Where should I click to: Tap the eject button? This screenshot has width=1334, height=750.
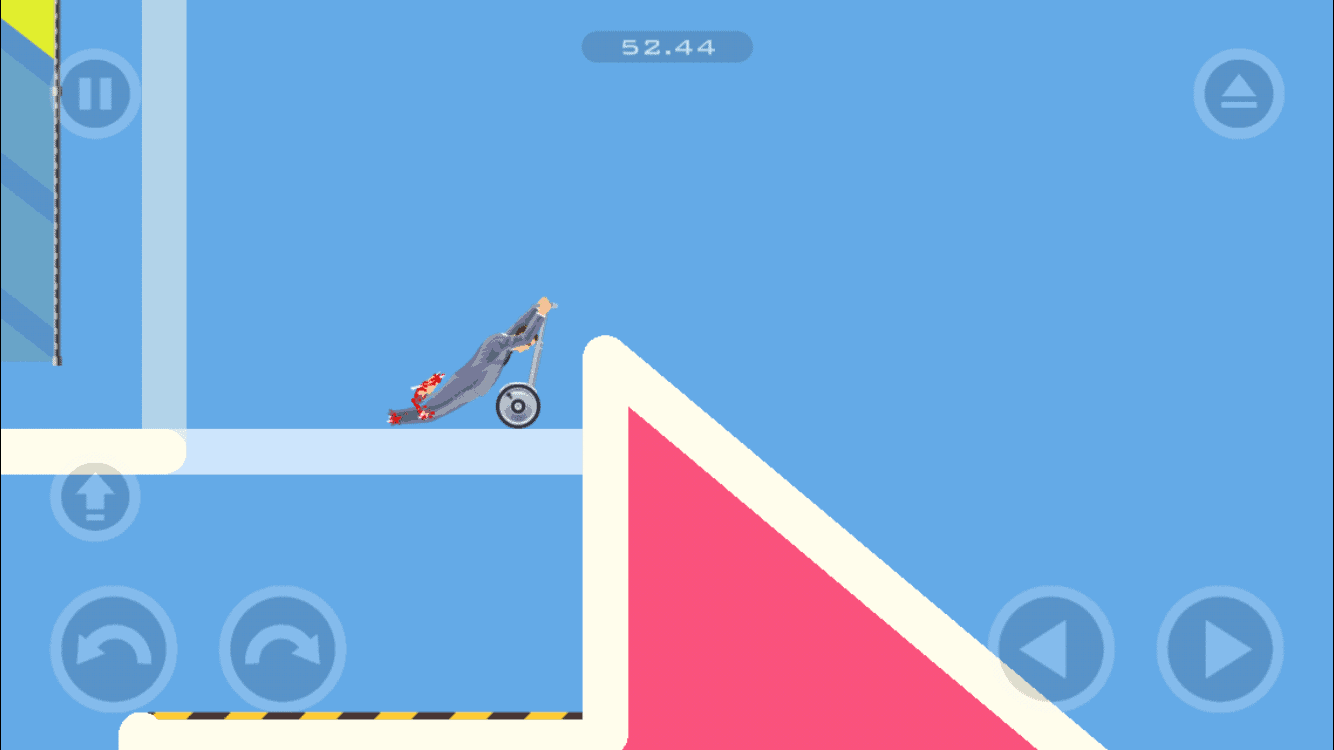(1238, 94)
